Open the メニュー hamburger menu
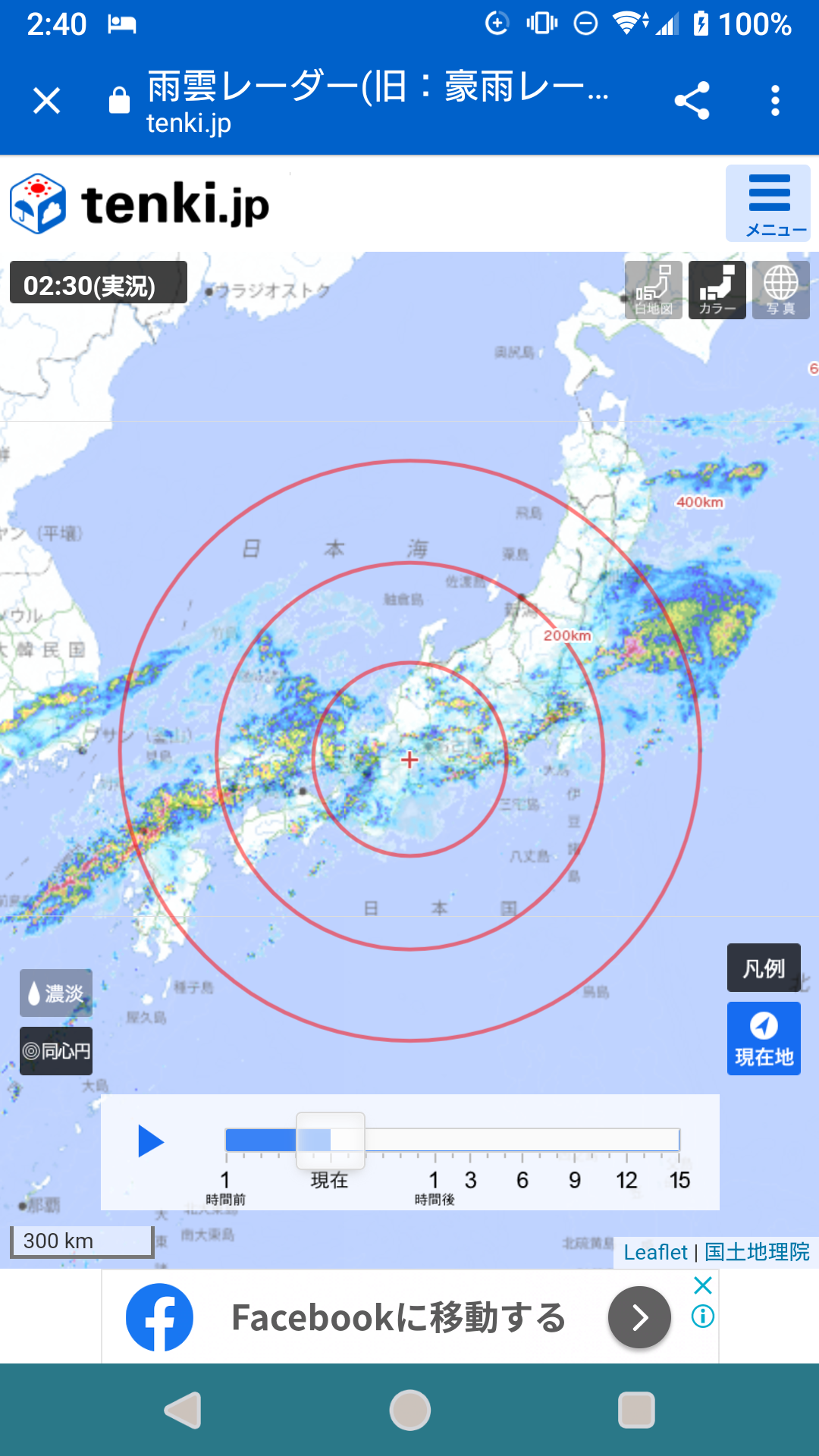 point(768,203)
